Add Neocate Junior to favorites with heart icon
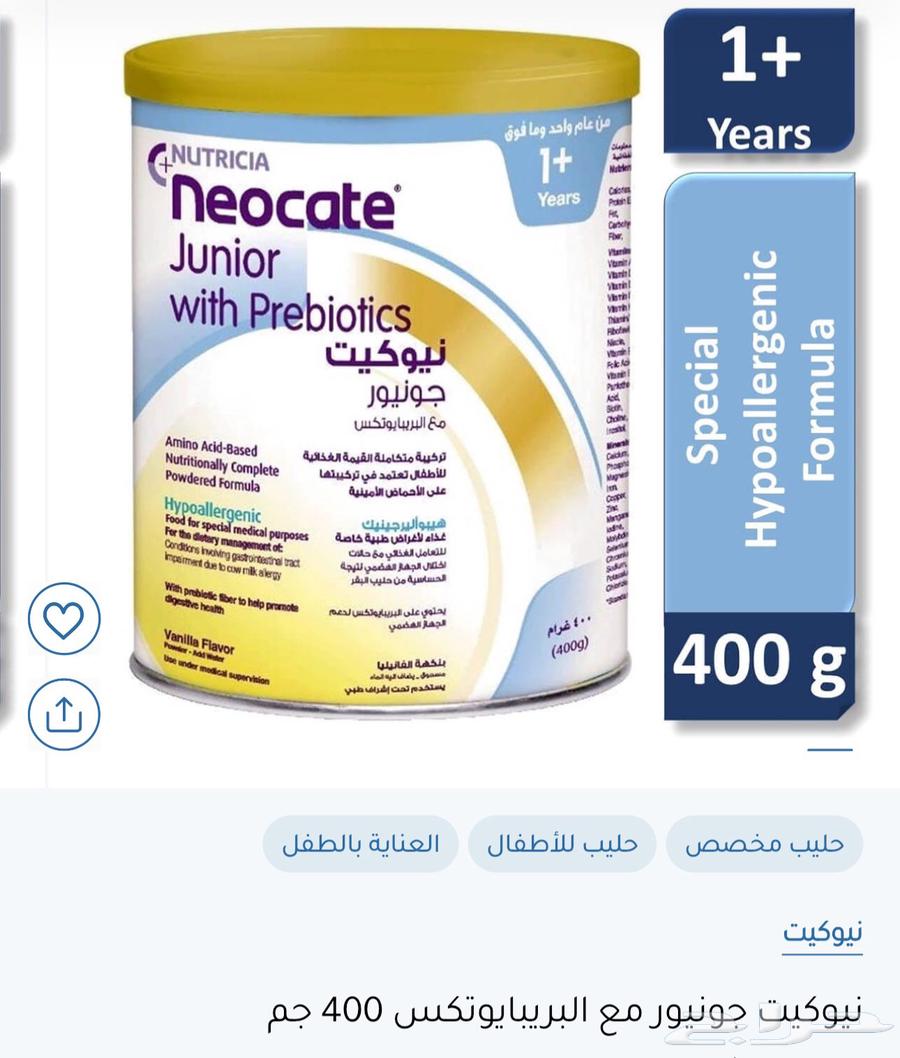 64,619
